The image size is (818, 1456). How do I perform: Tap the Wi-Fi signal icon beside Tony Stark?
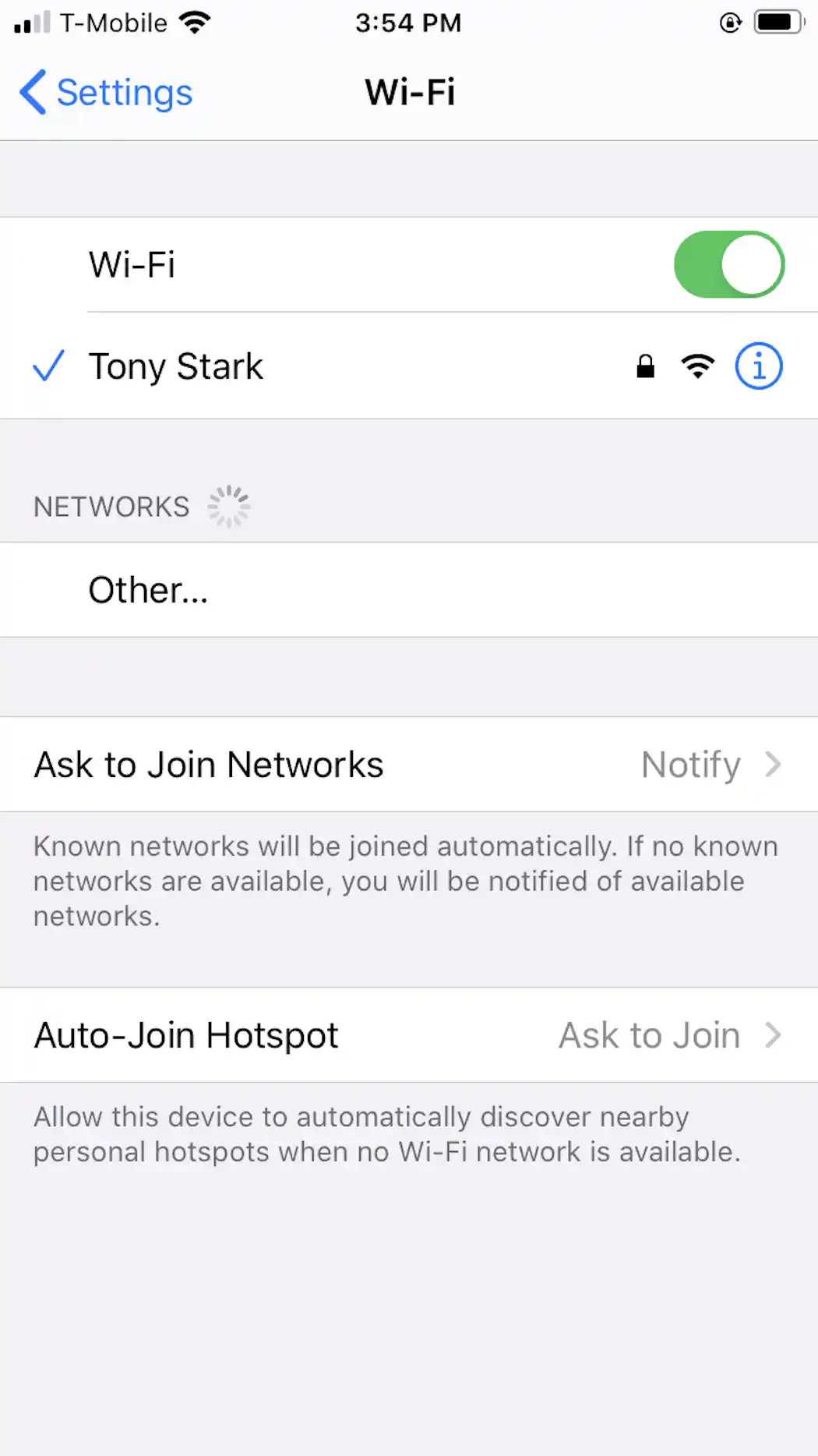tap(698, 366)
